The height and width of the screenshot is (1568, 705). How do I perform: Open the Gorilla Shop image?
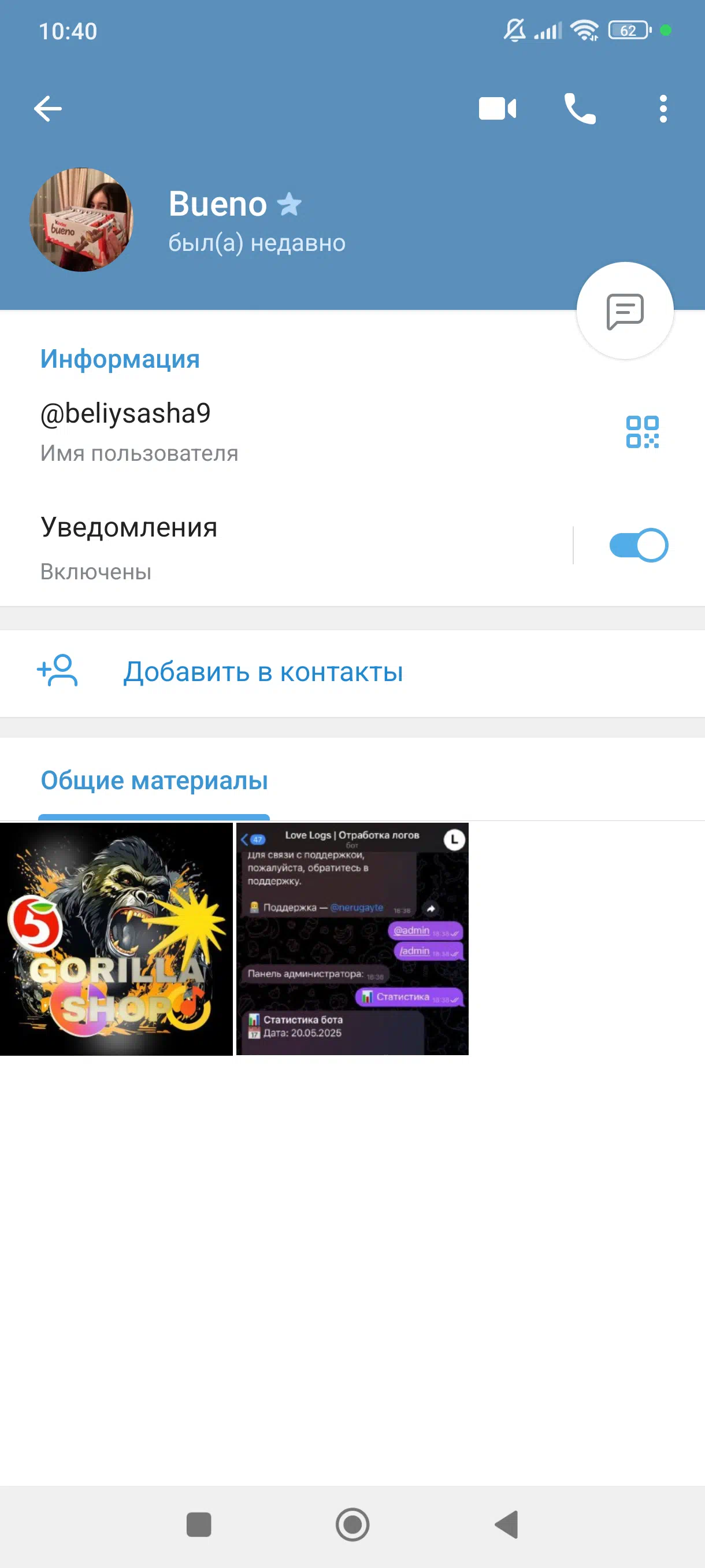tap(116, 938)
